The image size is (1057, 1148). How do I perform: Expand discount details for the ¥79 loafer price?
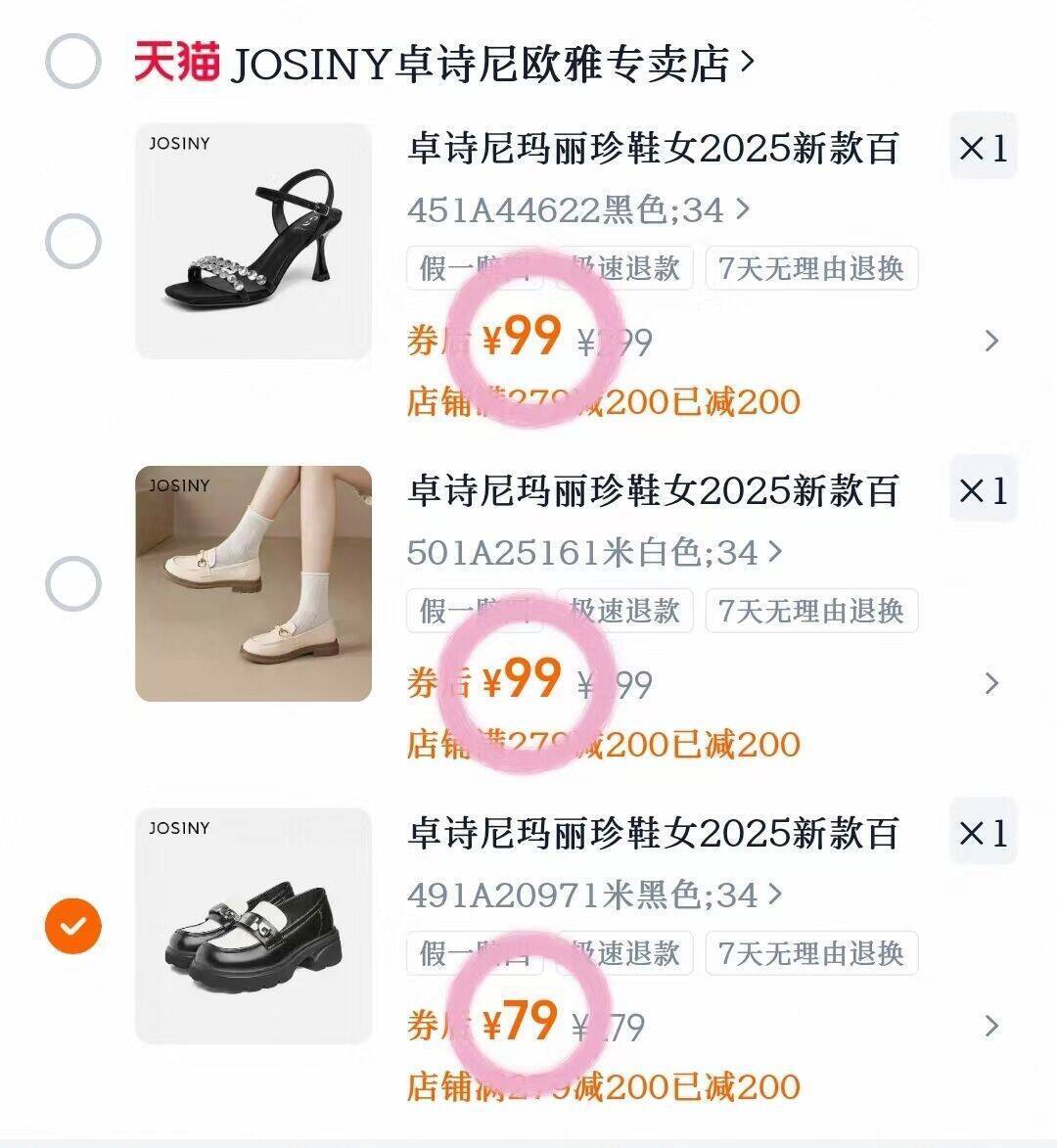pos(991,1026)
